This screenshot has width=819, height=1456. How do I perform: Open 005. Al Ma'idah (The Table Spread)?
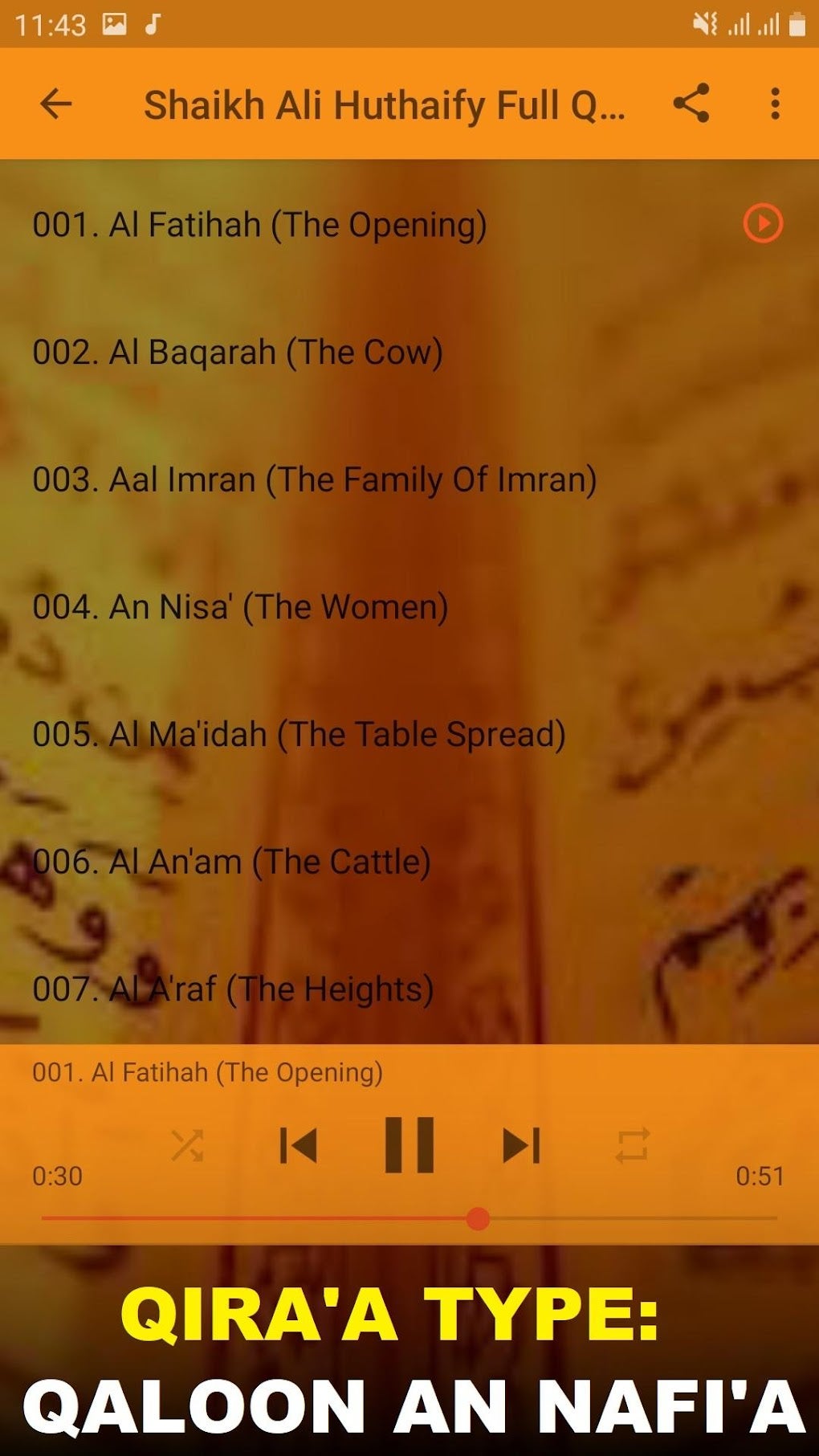[409, 734]
